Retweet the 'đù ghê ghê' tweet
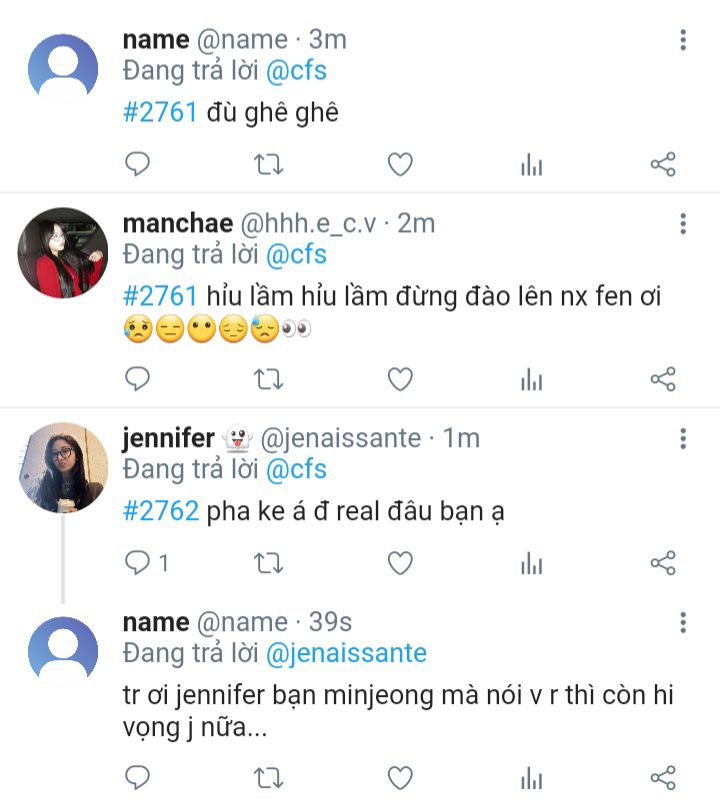Image resolution: width=720 pixels, height=805 pixels. click(x=269, y=165)
